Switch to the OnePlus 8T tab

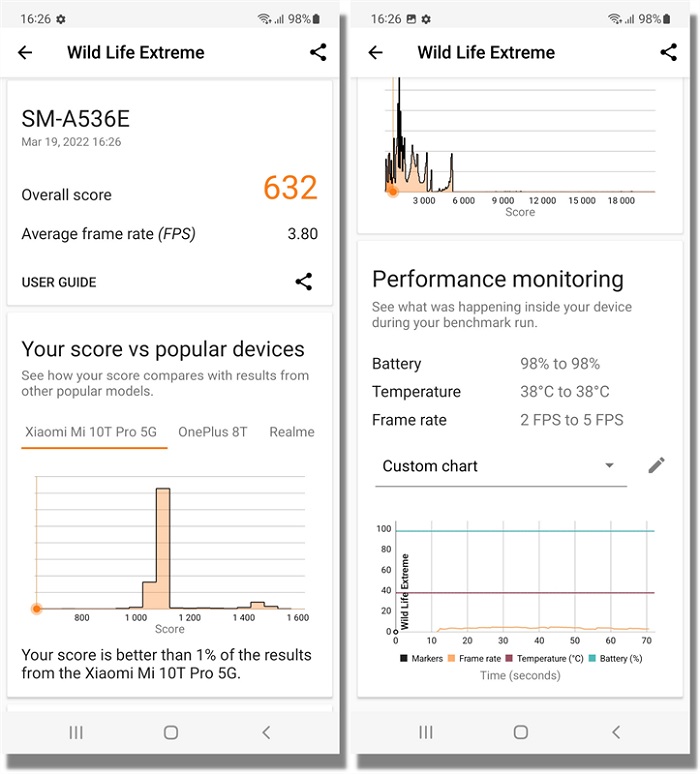[212, 432]
